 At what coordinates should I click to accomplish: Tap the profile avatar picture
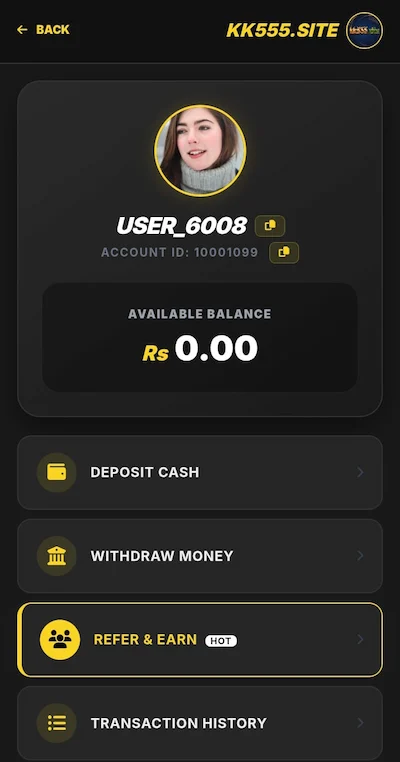pos(200,151)
